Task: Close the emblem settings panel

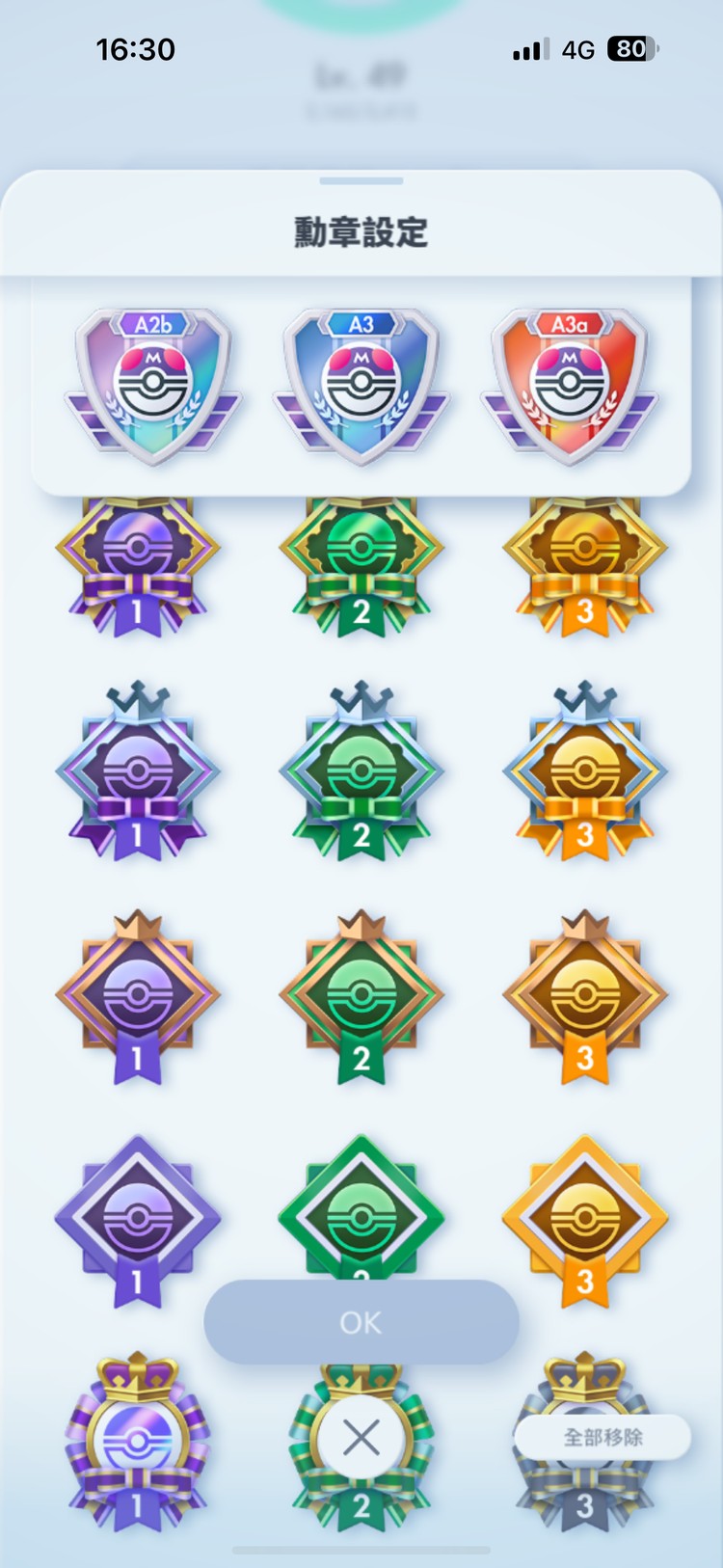Action: tap(361, 1439)
